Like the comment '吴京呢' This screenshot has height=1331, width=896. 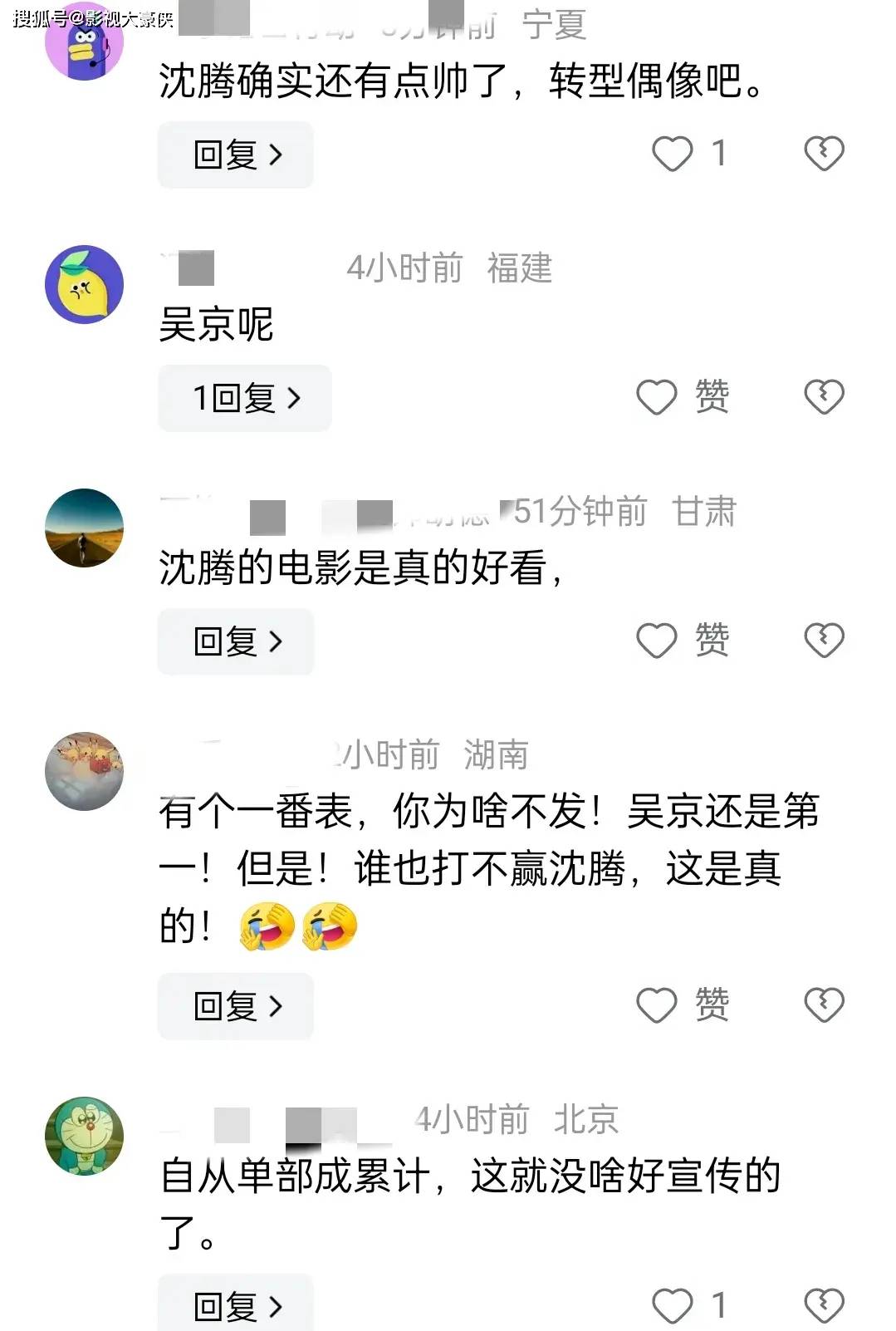[x=657, y=397]
